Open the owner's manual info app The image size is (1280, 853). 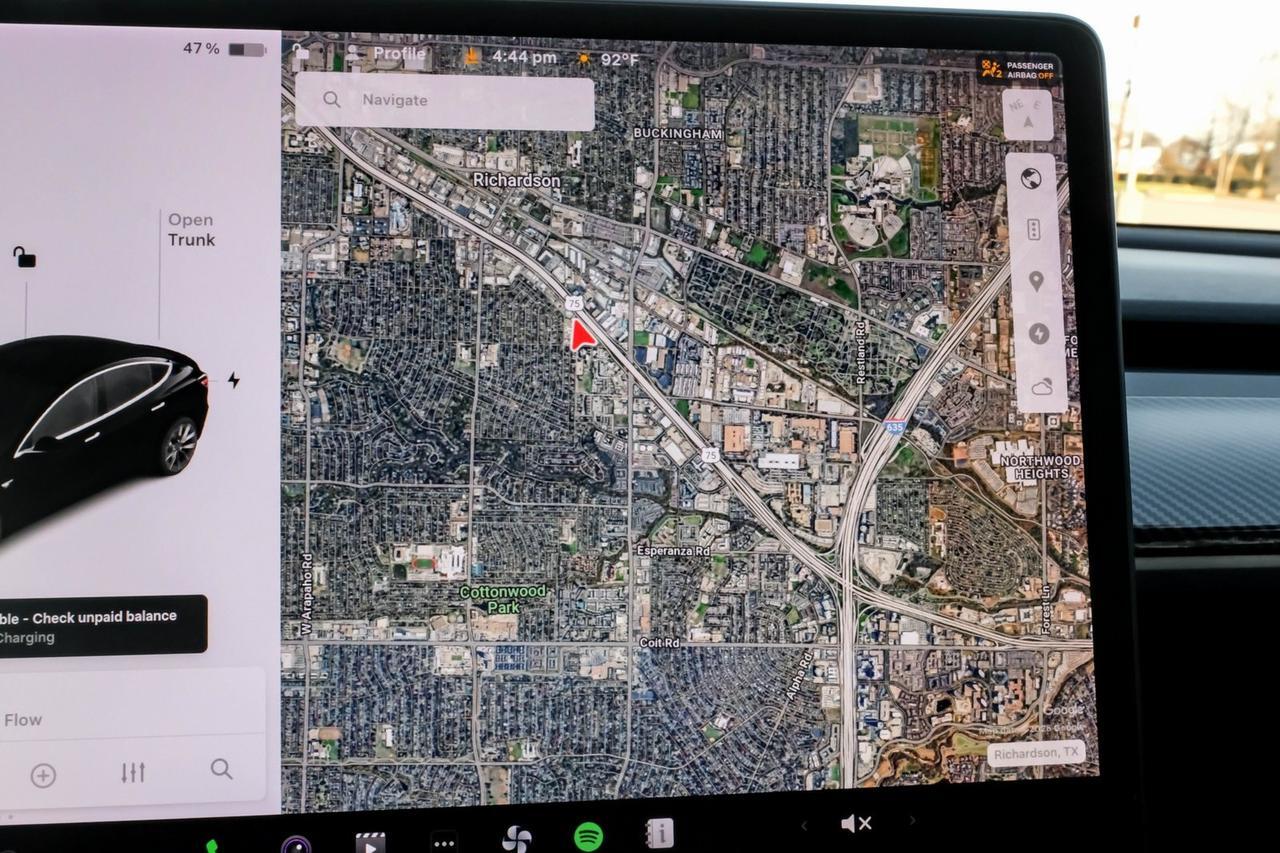(660, 833)
